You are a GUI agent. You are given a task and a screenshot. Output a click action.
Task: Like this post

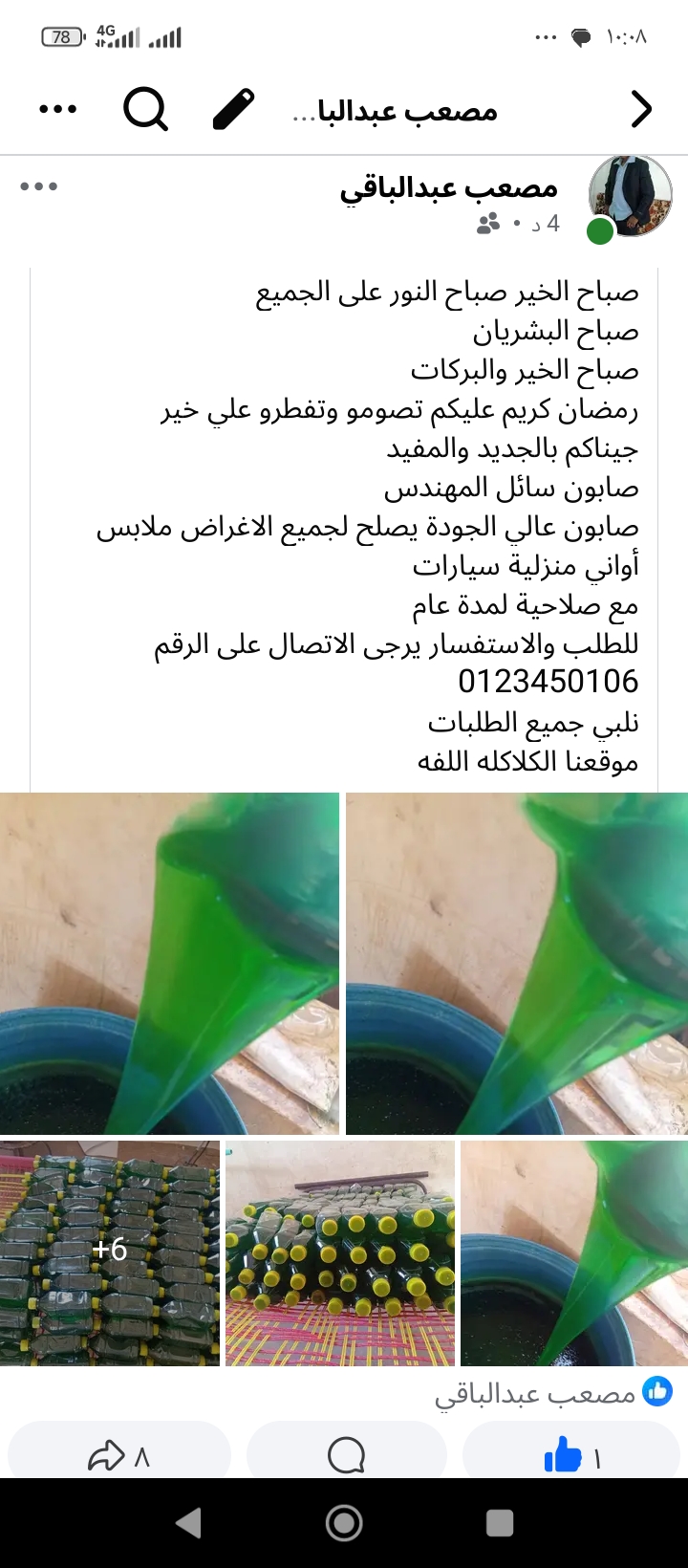coord(573,1456)
